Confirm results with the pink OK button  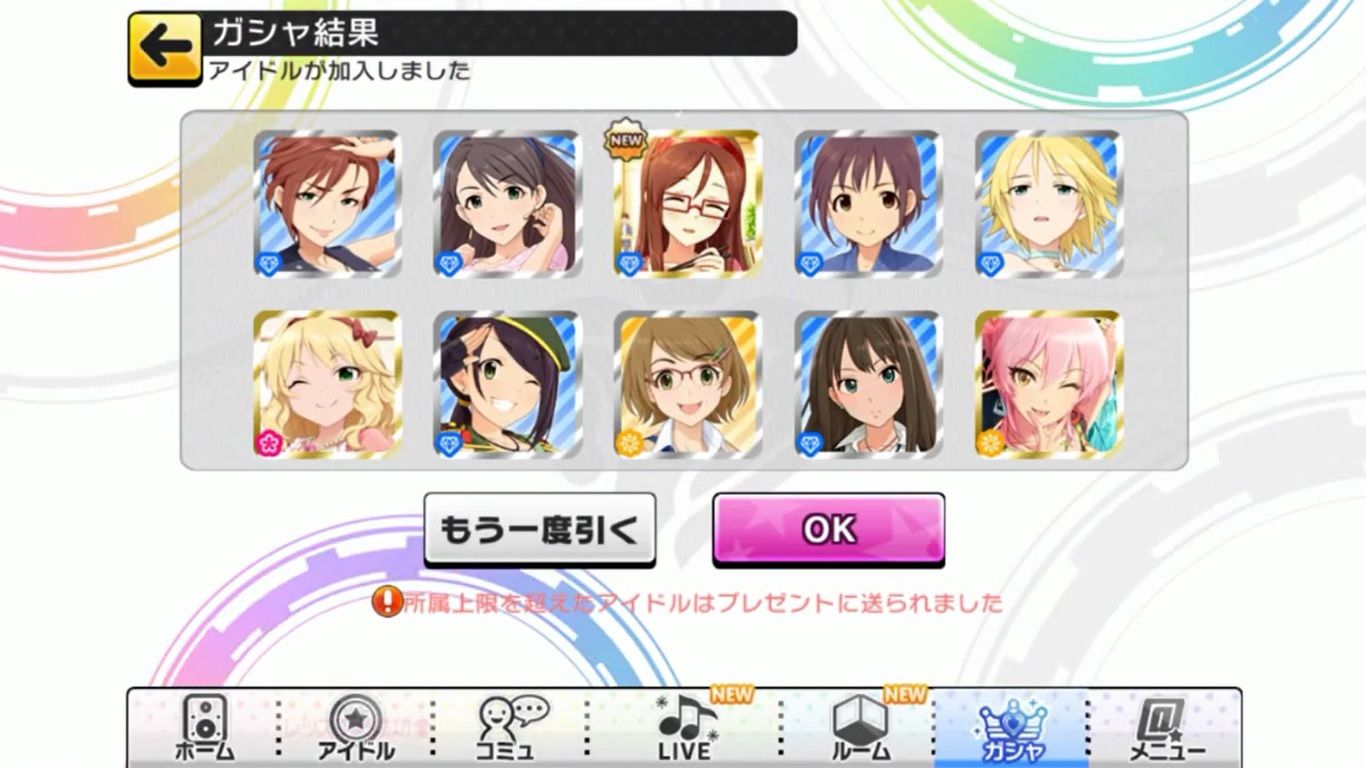coord(828,530)
